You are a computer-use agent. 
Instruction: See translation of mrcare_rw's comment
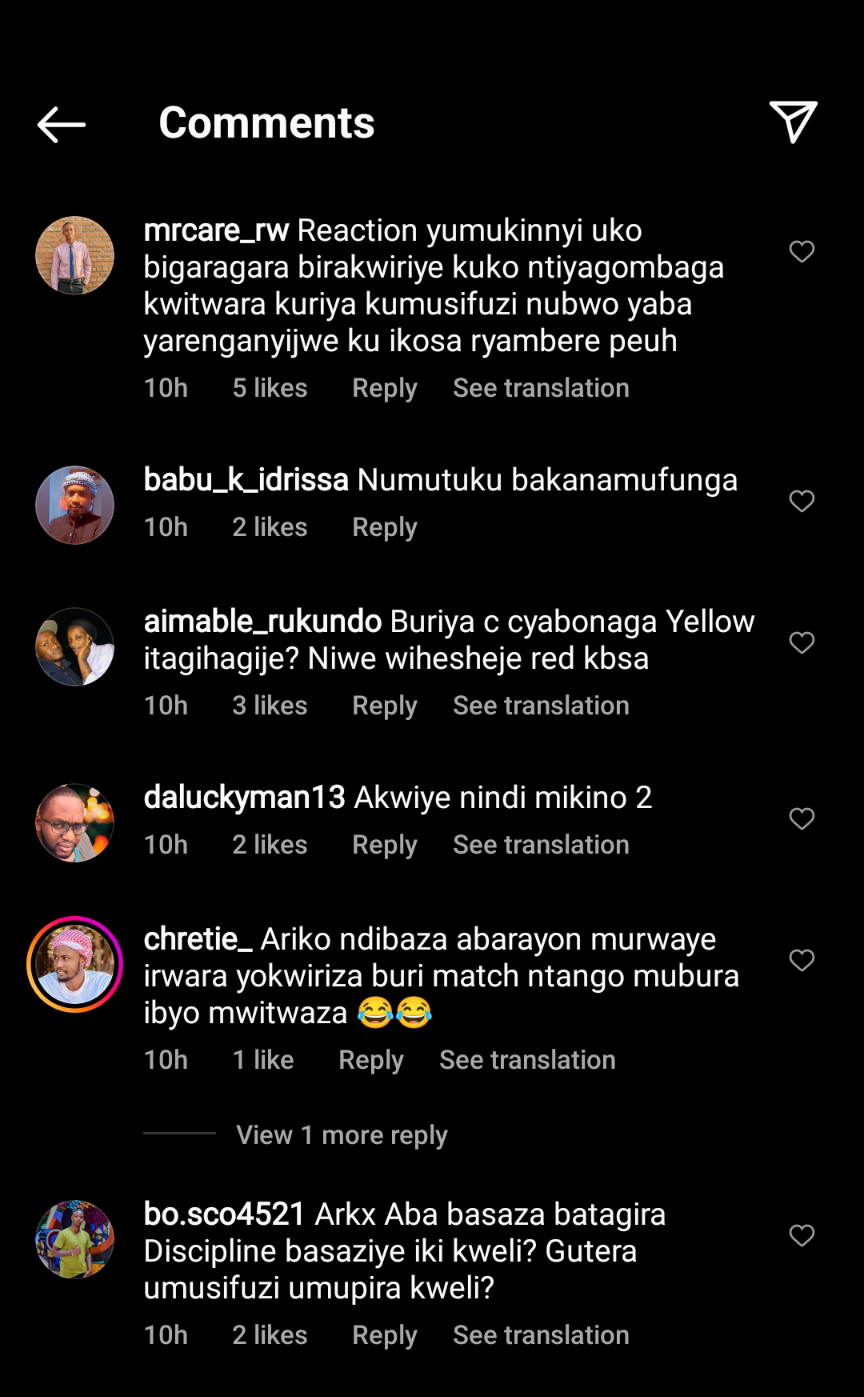point(540,388)
